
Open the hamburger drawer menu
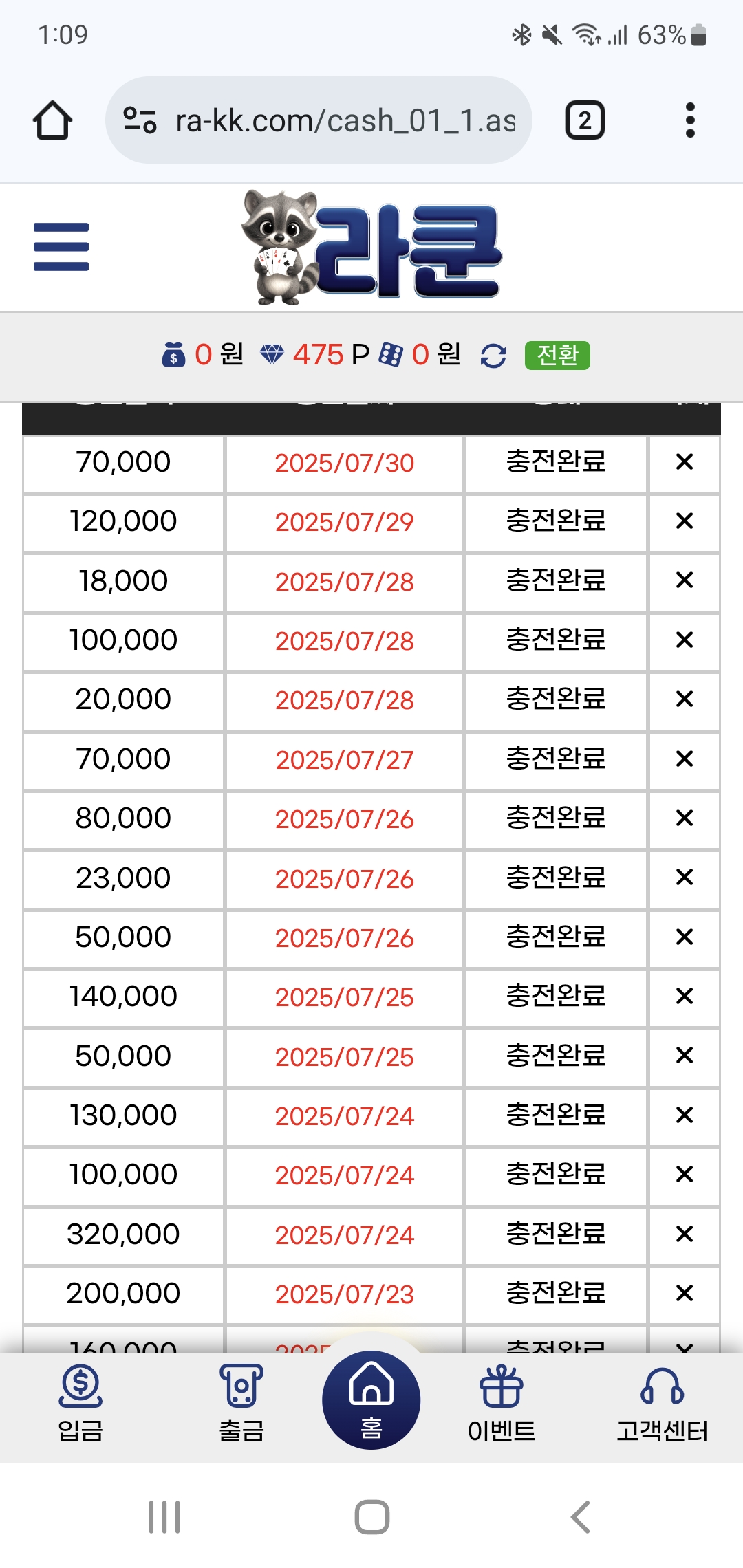(61, 247)
